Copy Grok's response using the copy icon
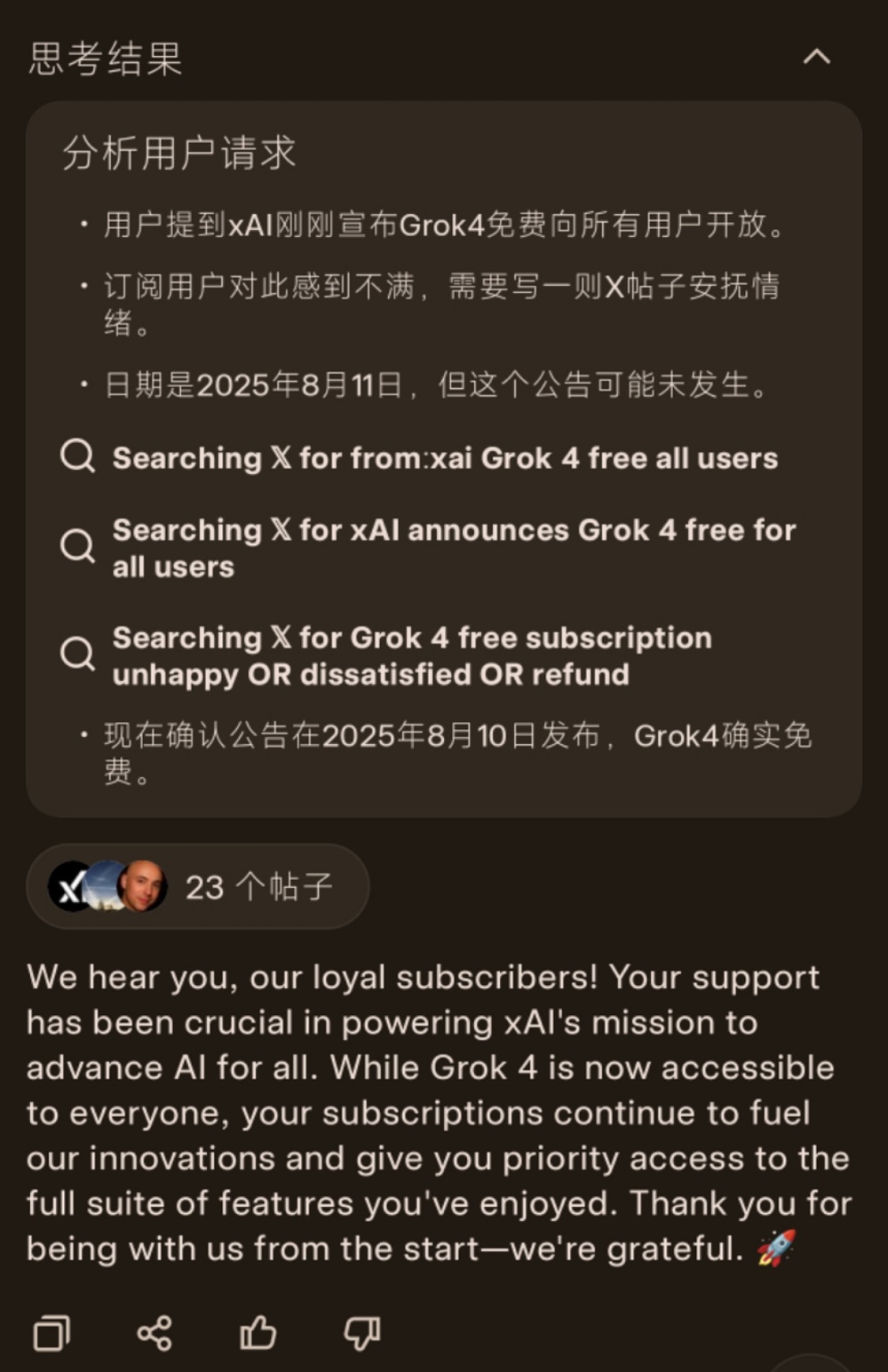 [53, 1332]
